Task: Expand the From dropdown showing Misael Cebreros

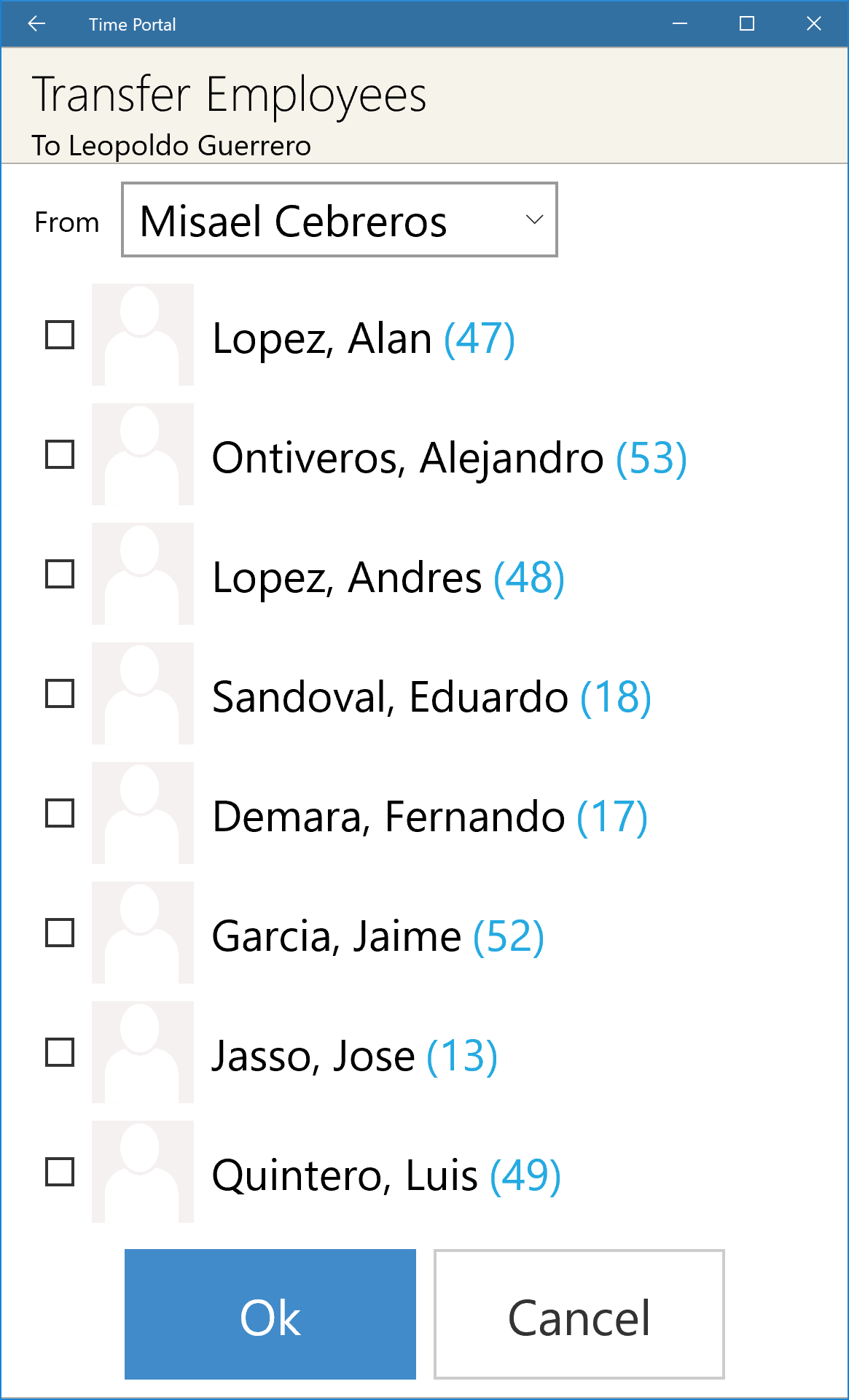Action: tap(340, 219)
